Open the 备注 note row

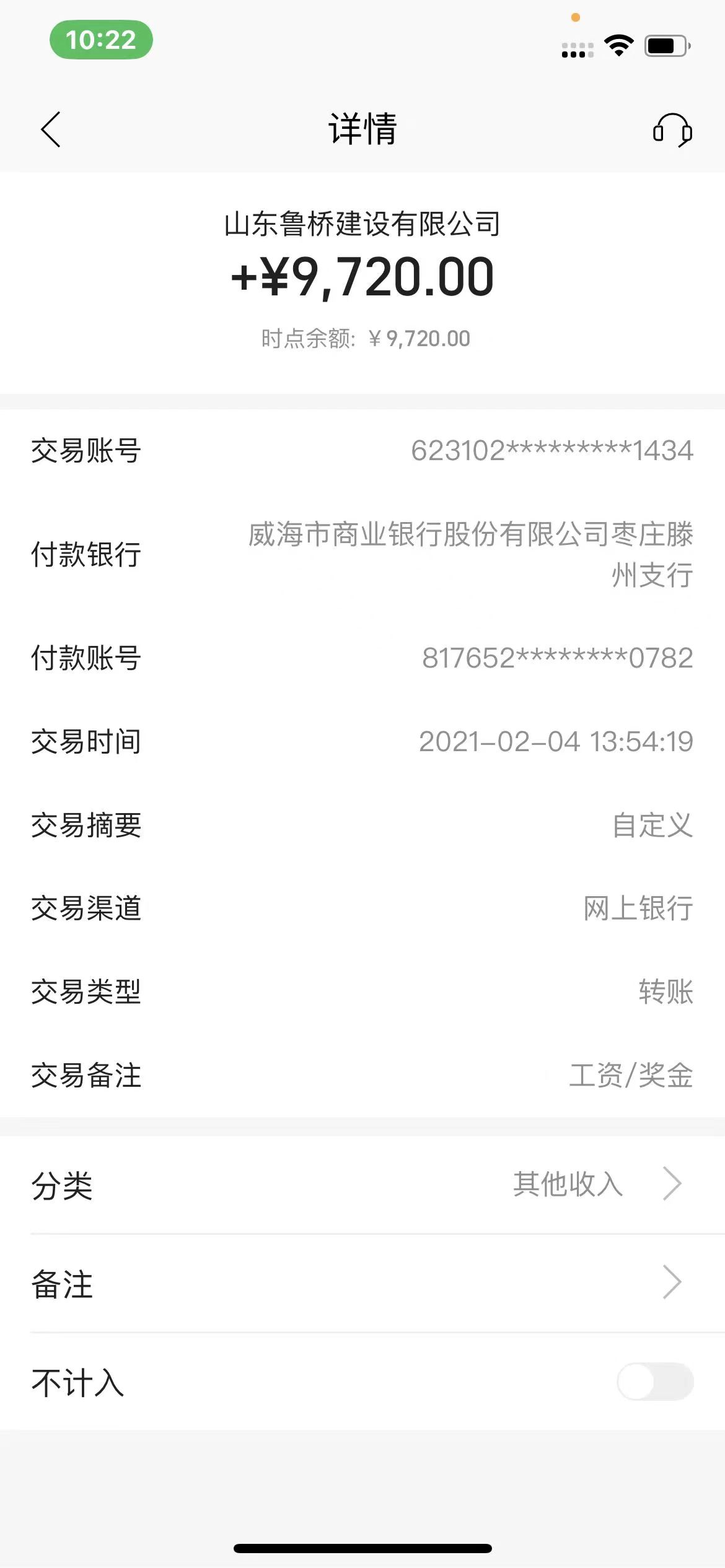tap(362, 1283)
